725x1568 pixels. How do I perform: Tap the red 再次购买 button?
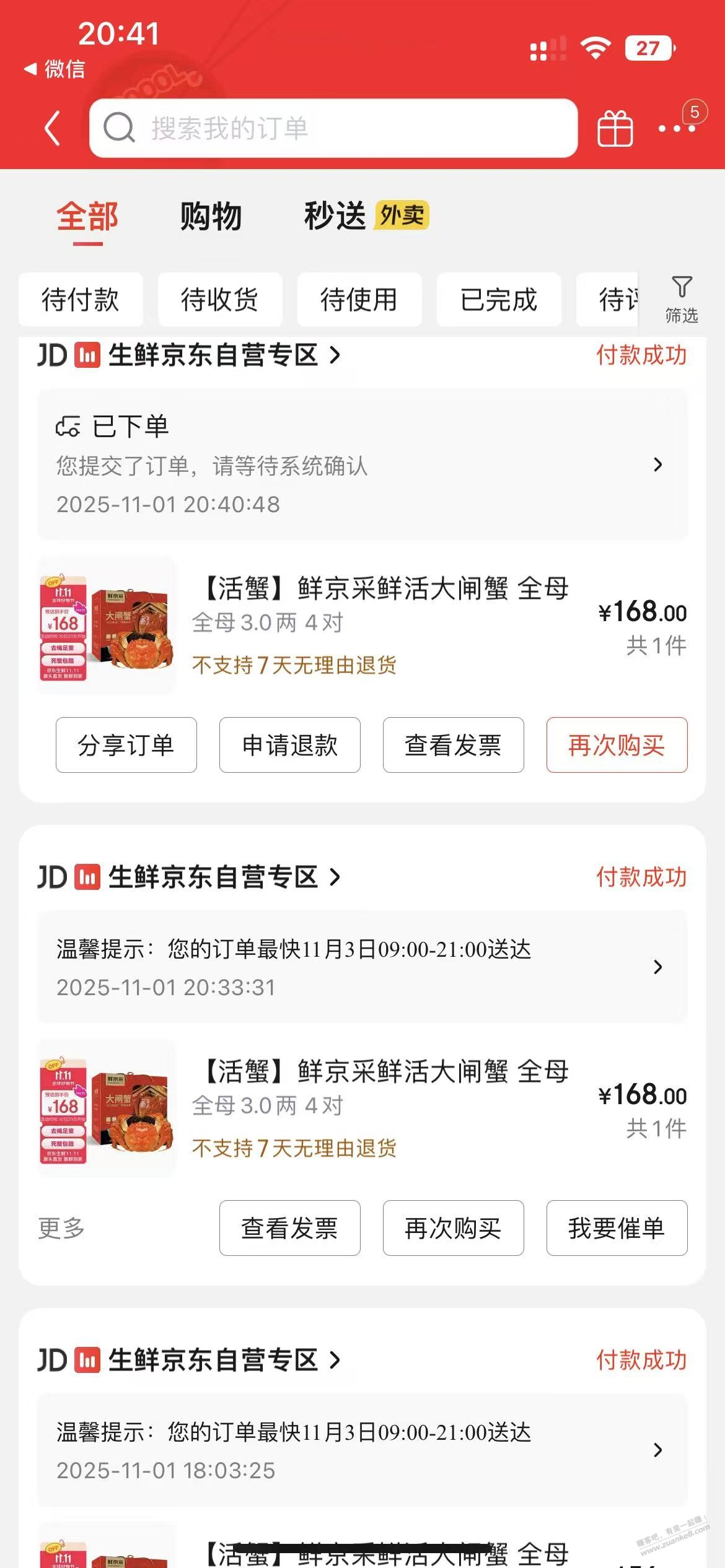(617, 745)
